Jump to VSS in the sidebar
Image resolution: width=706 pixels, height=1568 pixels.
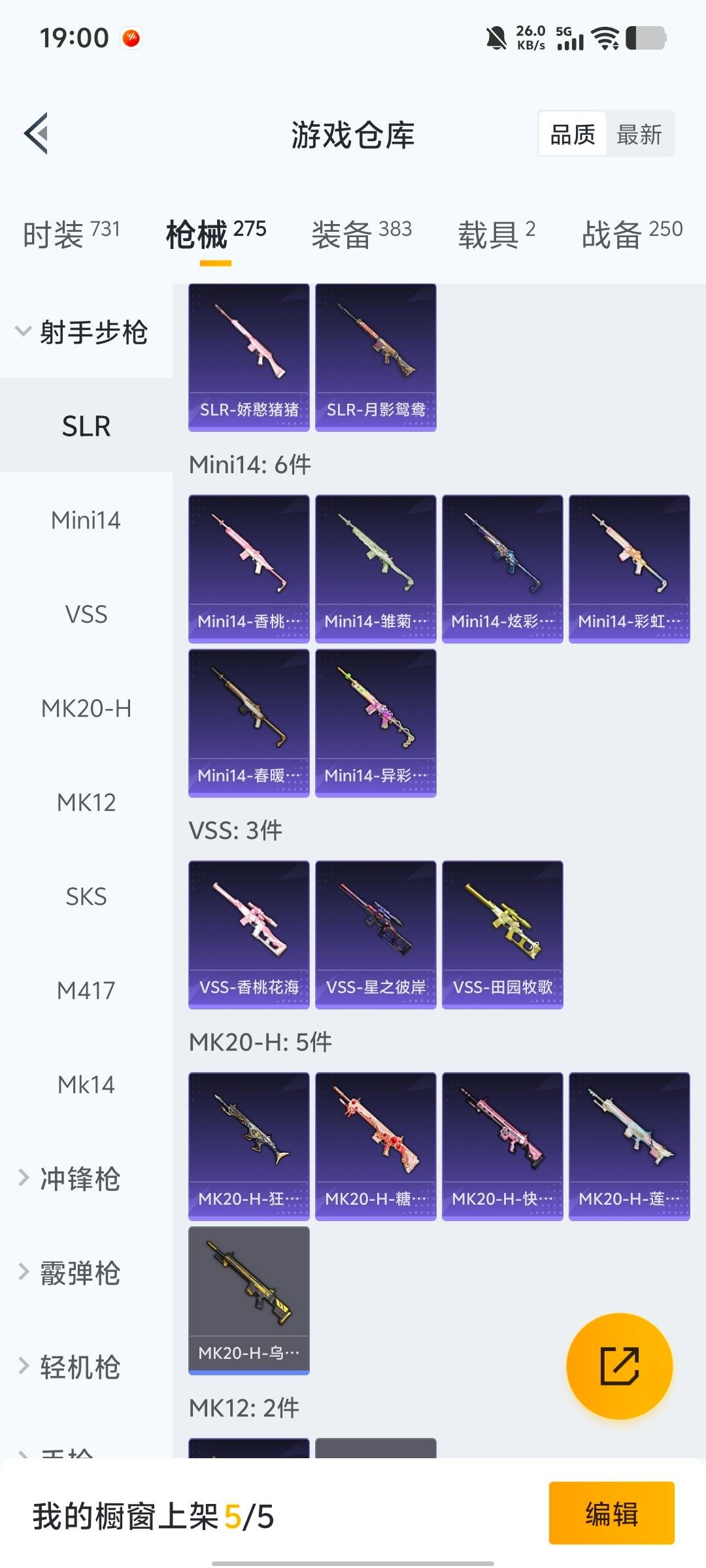pyautogui.click(x=86, y=615)
